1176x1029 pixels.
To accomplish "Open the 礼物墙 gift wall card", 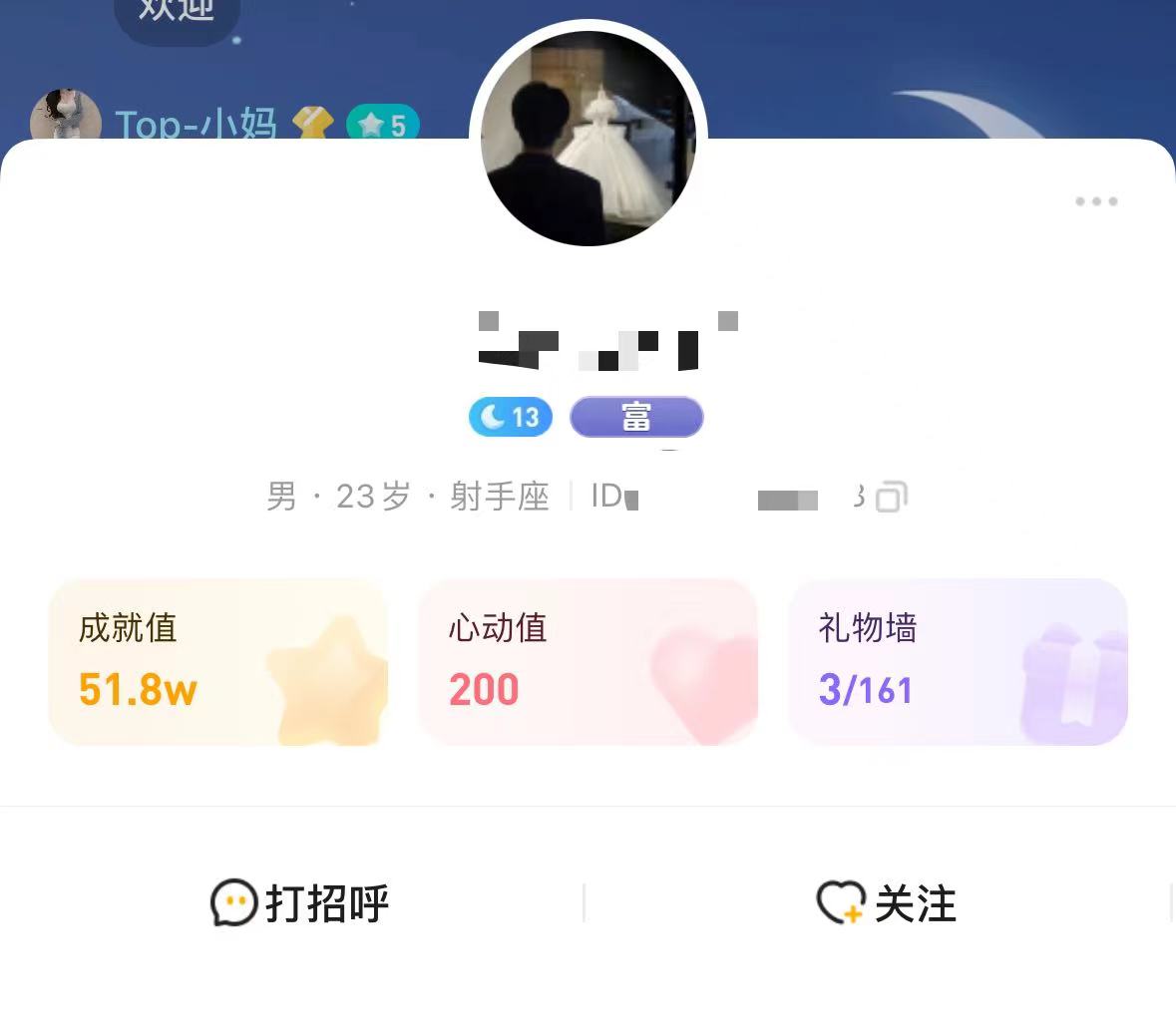I will pos(958,661).
